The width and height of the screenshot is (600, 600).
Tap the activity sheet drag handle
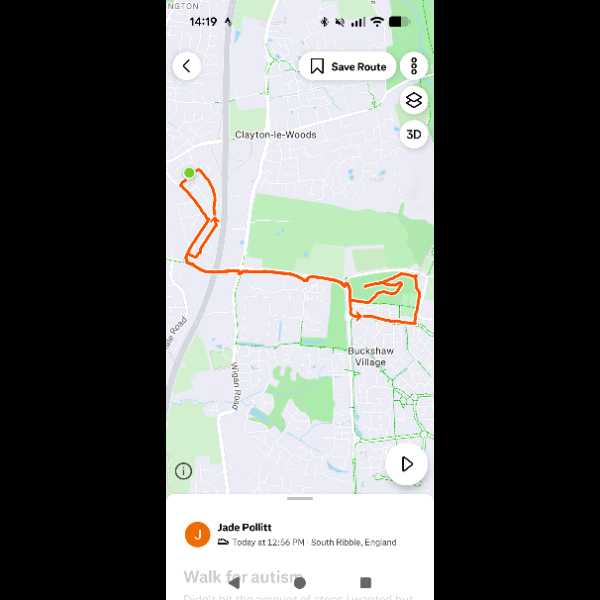tap(299, 498)
